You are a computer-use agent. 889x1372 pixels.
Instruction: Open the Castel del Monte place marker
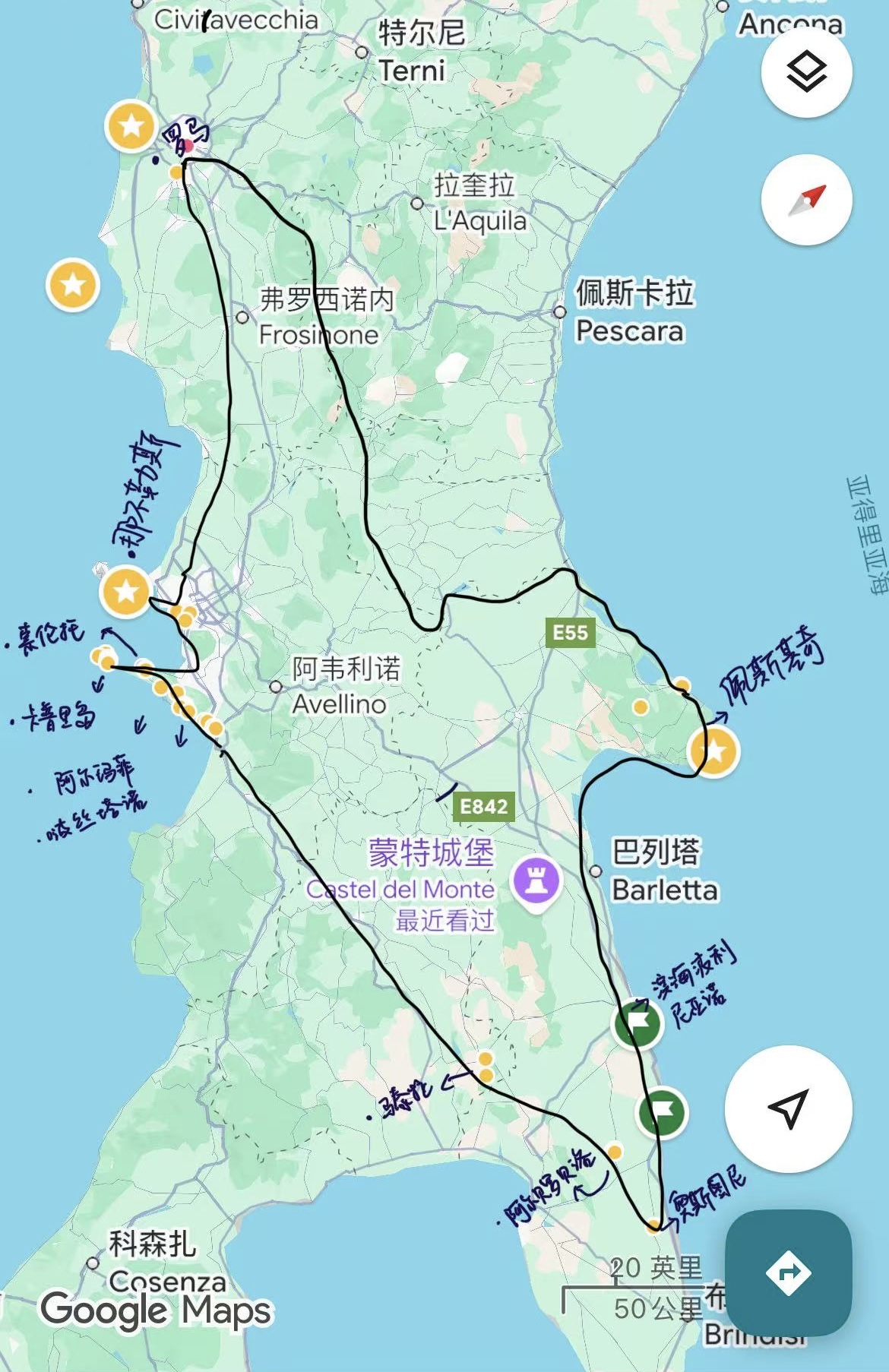(x=536, y=881)
